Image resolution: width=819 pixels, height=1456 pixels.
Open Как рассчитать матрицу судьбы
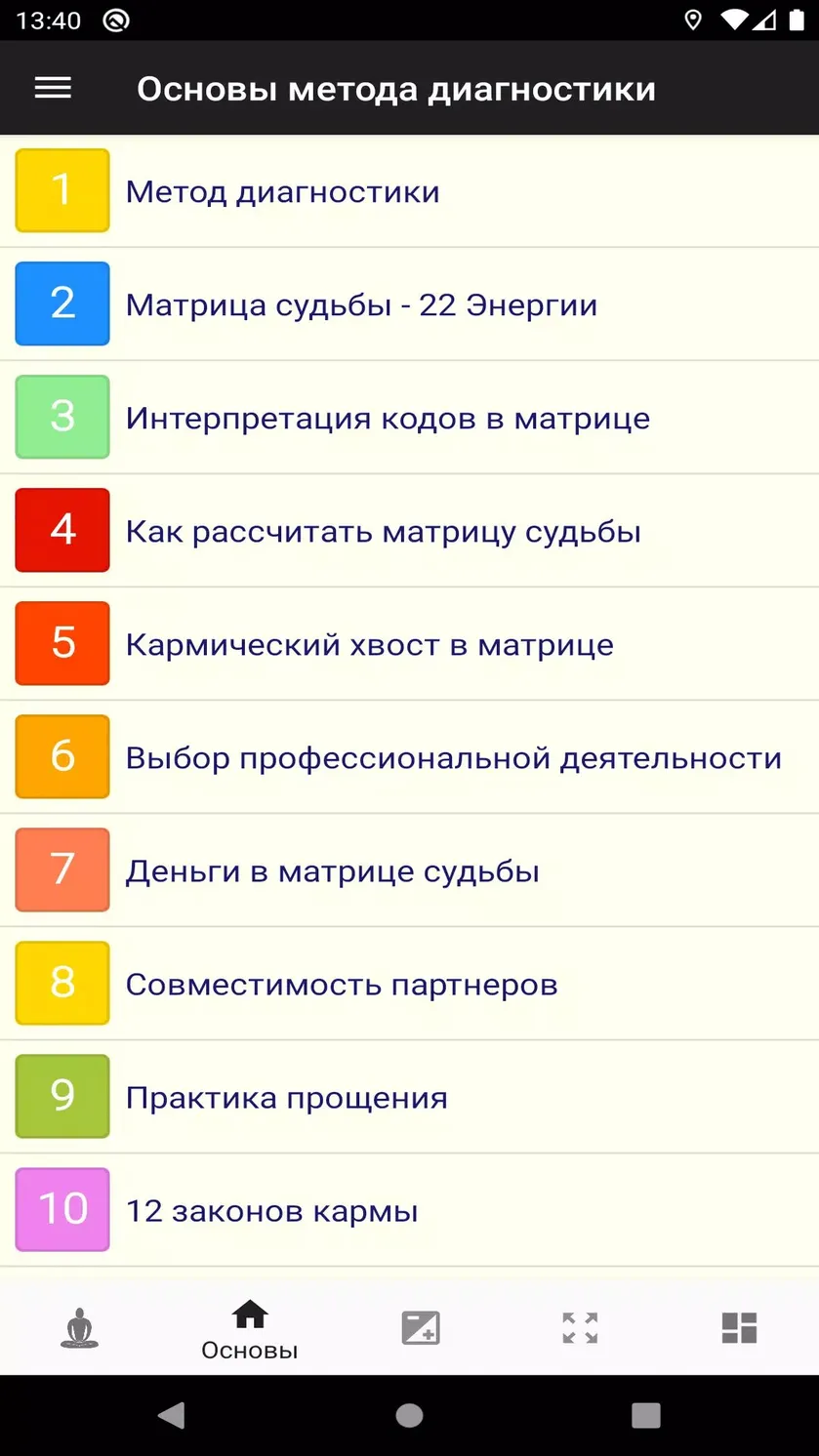[409, 531]
